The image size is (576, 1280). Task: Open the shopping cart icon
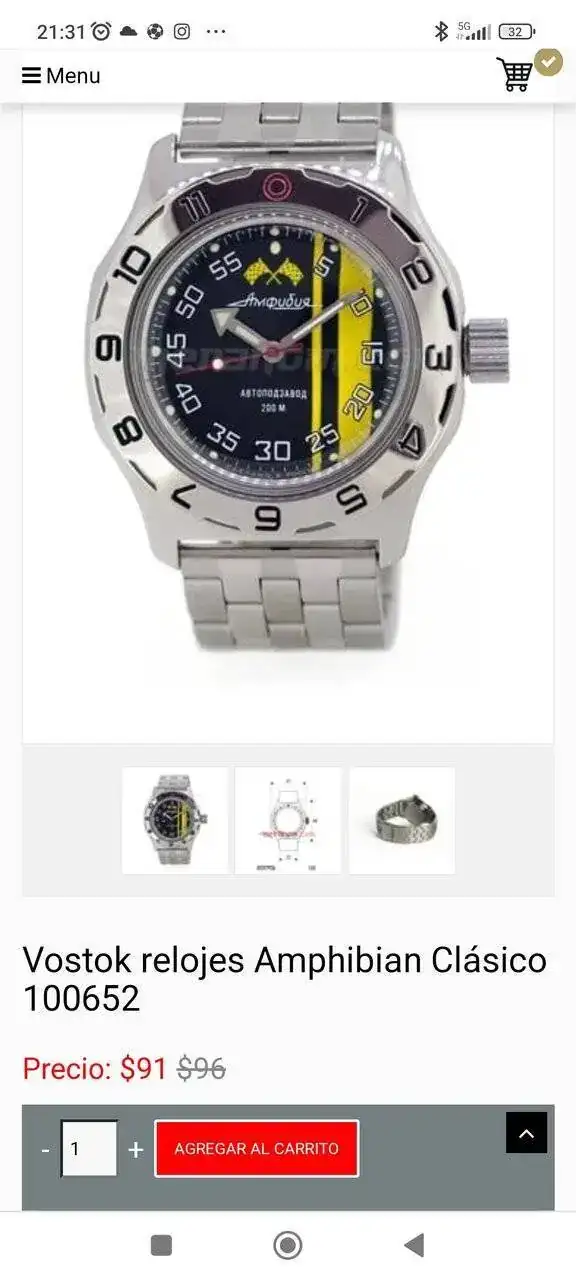coord(516,73)
